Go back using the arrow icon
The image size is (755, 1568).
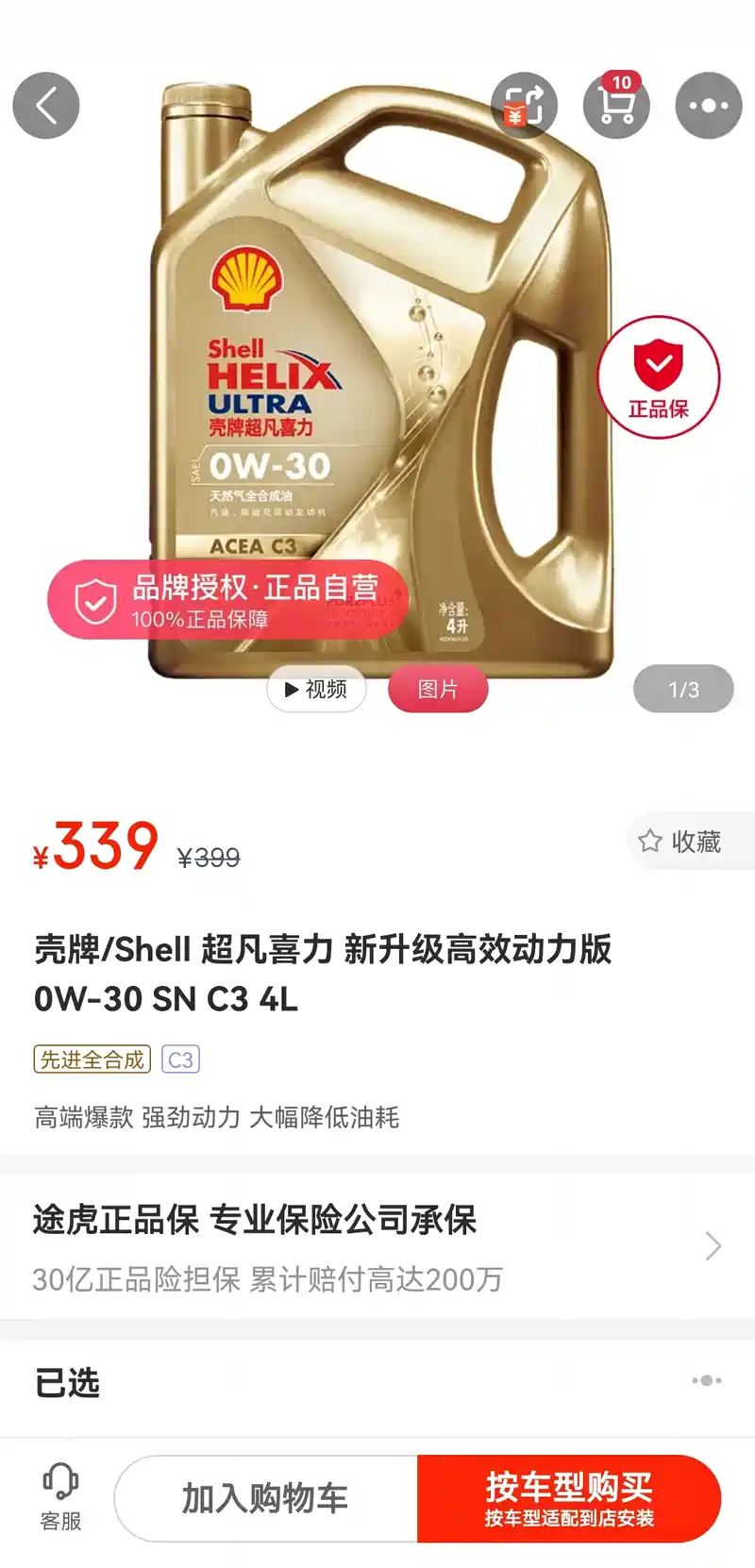click(x=45, y=105)
